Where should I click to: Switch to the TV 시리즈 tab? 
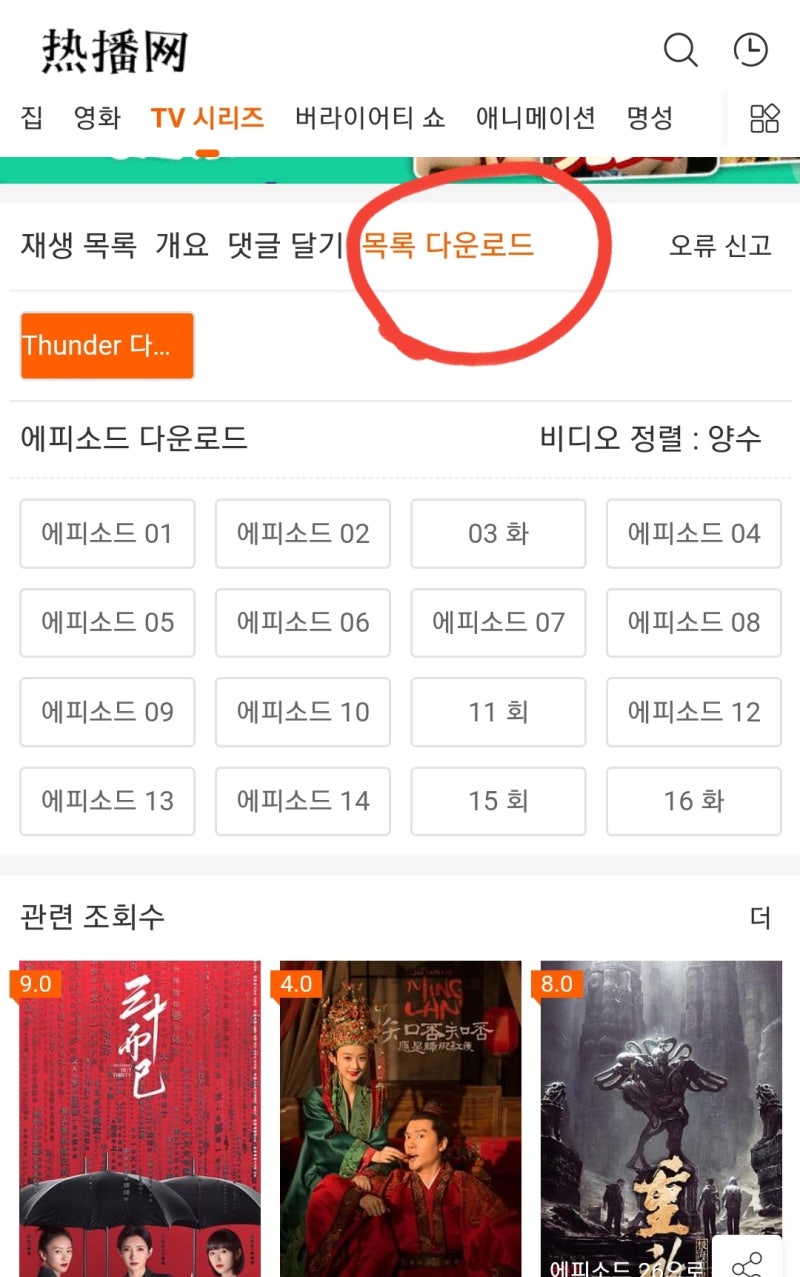tap(208, 116)
